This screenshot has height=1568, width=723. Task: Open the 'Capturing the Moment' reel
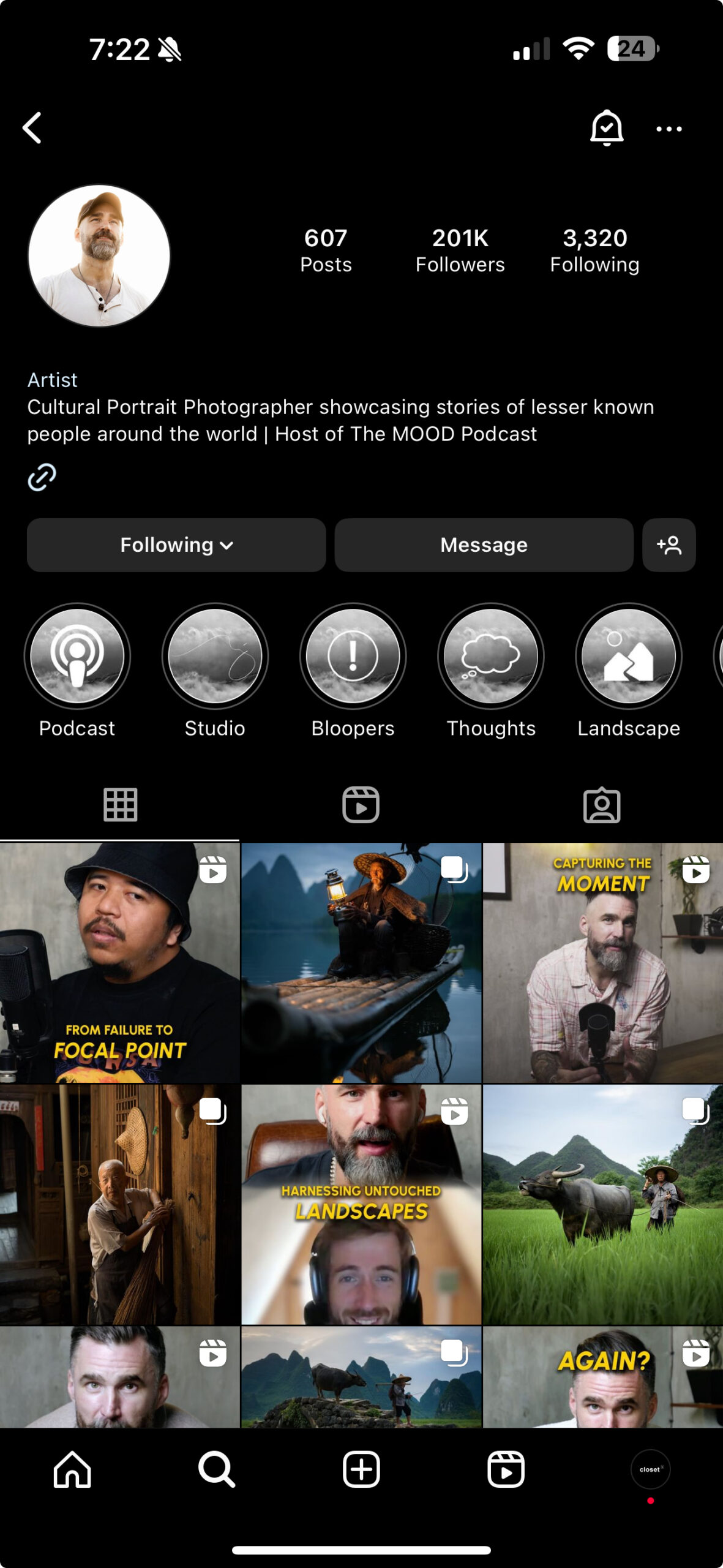click(x=602, y=962)
